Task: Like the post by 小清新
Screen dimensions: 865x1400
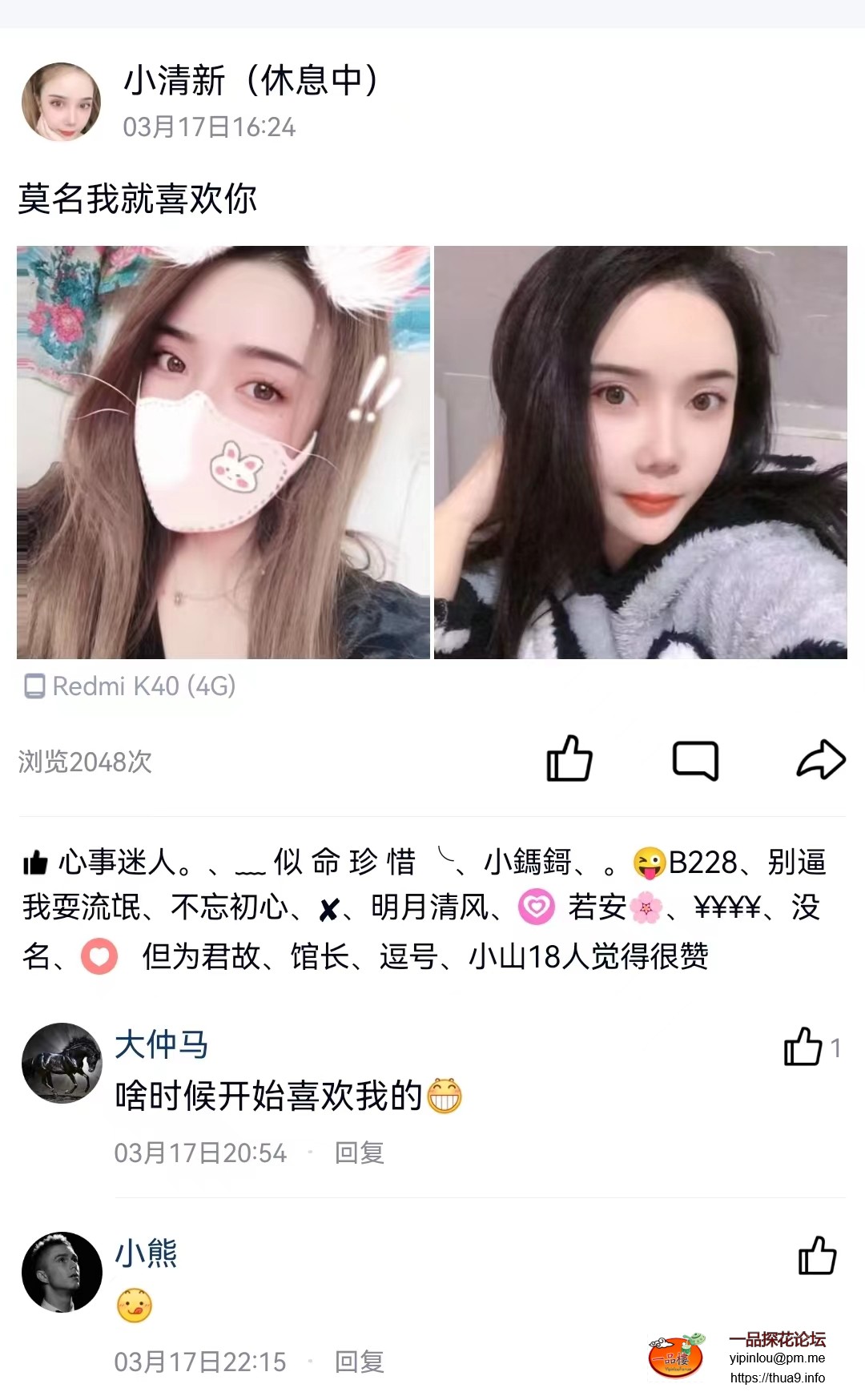Action: [x=569, y=758]
